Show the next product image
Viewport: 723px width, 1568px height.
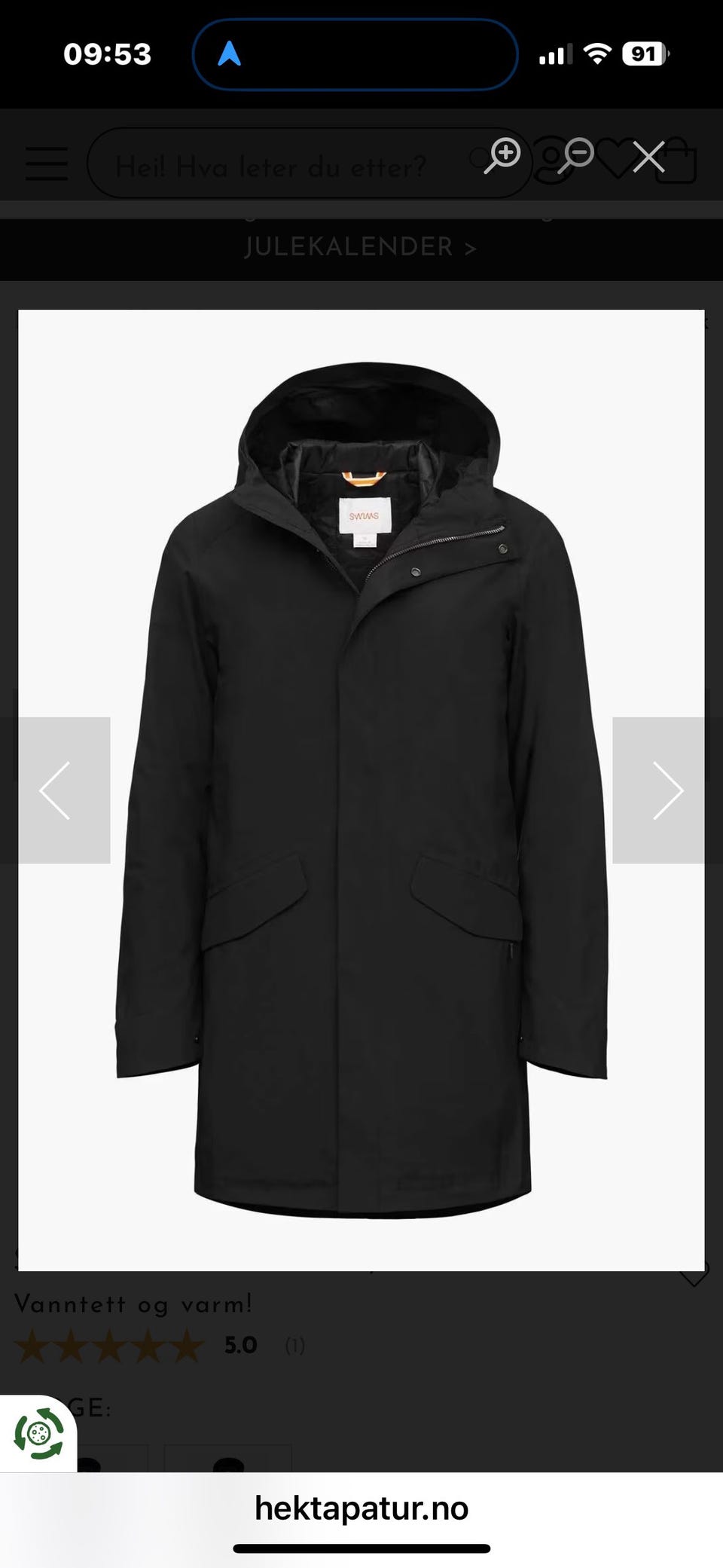pos(658,790)
